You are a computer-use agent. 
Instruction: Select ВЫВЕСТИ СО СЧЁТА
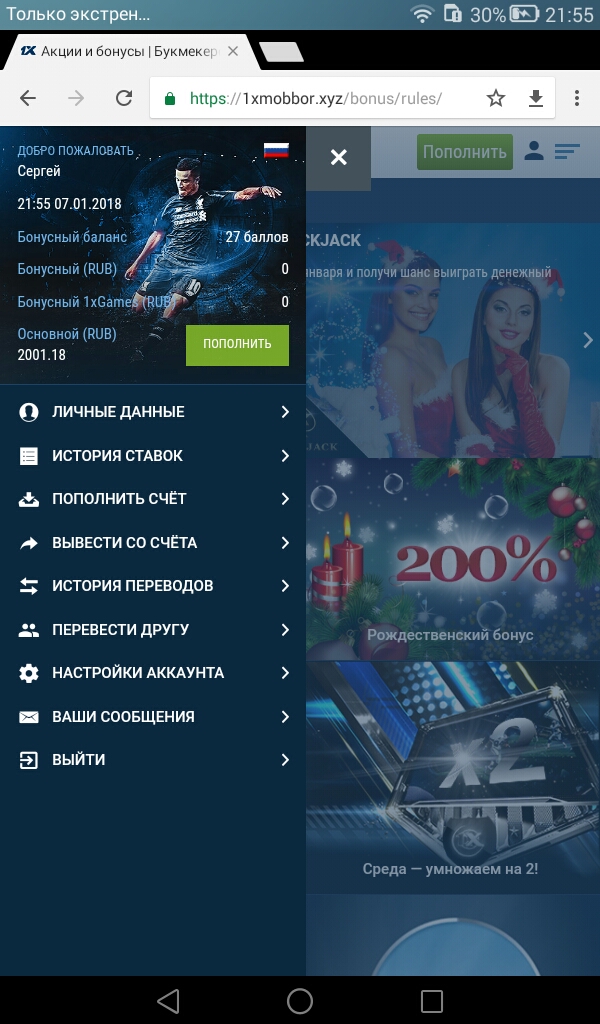tap(152, 543)
